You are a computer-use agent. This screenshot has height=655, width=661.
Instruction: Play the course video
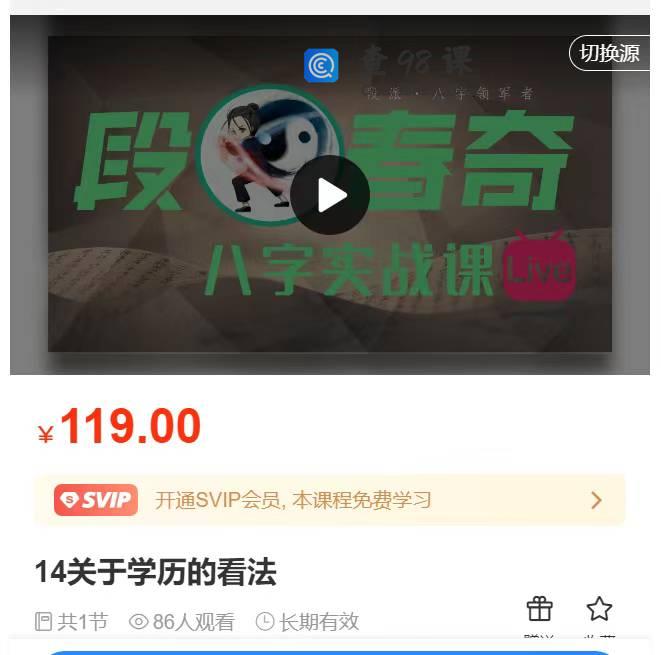pyautogui.click(x=330, y=195)
